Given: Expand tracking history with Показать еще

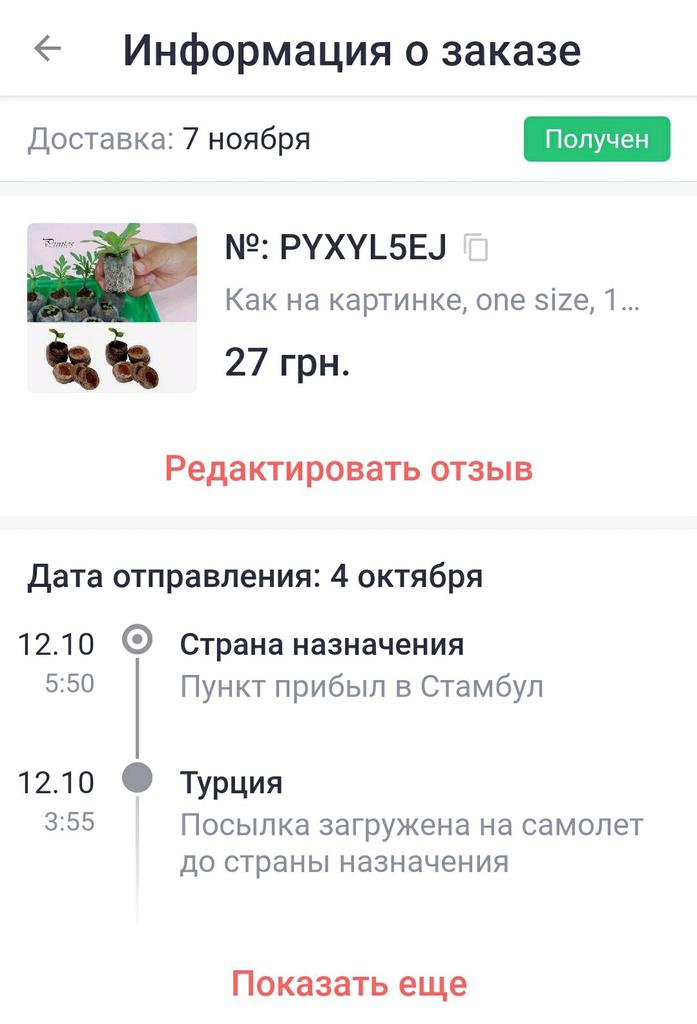Looking at the screenshot, I should coord(348,983).
